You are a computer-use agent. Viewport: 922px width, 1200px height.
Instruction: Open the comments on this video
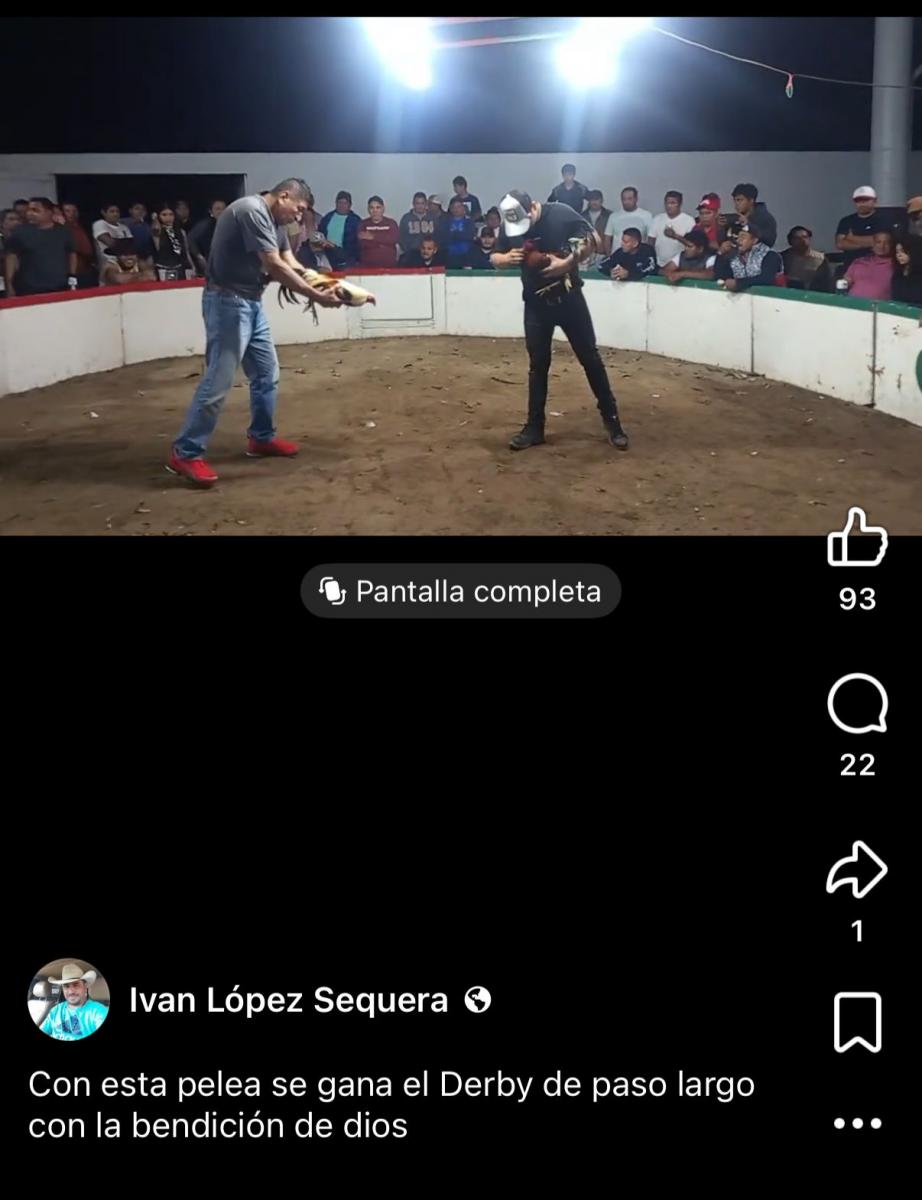(857, 704)
